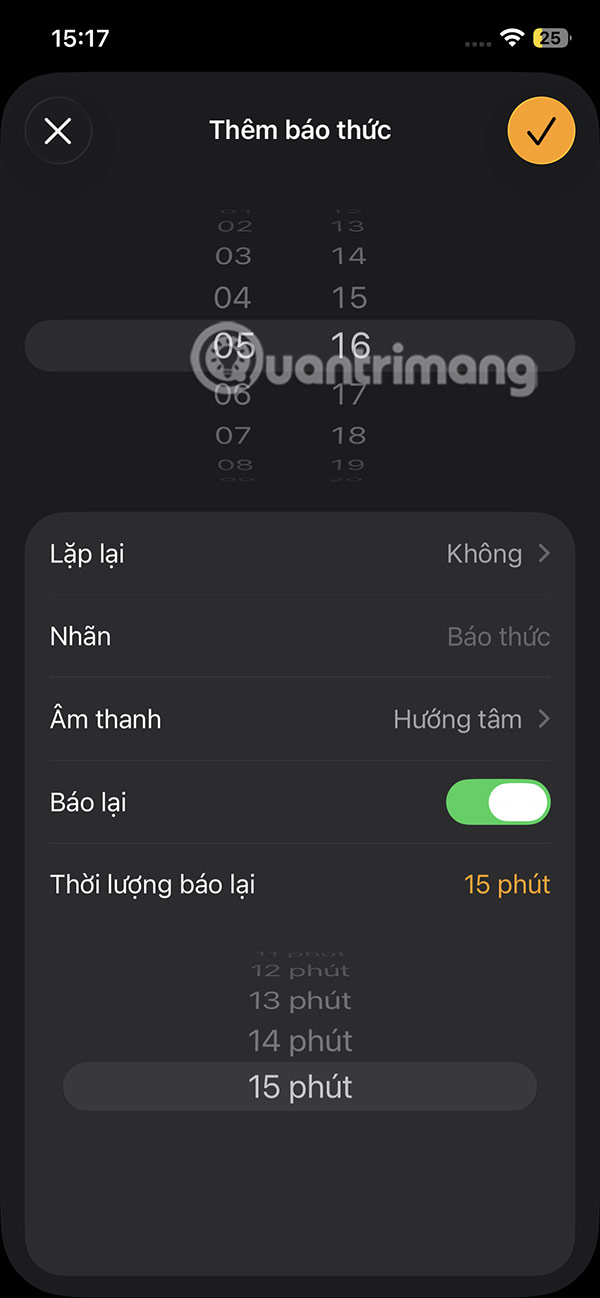Image resolution: width=600 pixels, height=1298 pixels.
Task: Choose hour 04 in the time picker
Action: tap(233, 297)
